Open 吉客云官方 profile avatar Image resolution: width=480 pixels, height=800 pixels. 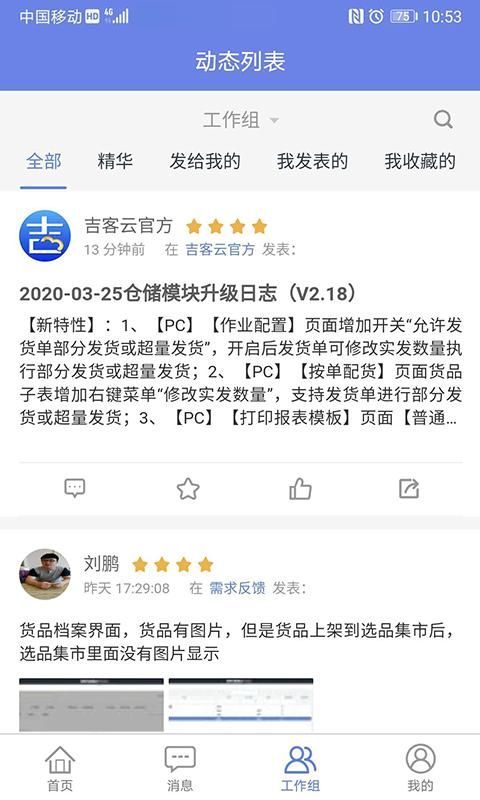click(45, 236)
